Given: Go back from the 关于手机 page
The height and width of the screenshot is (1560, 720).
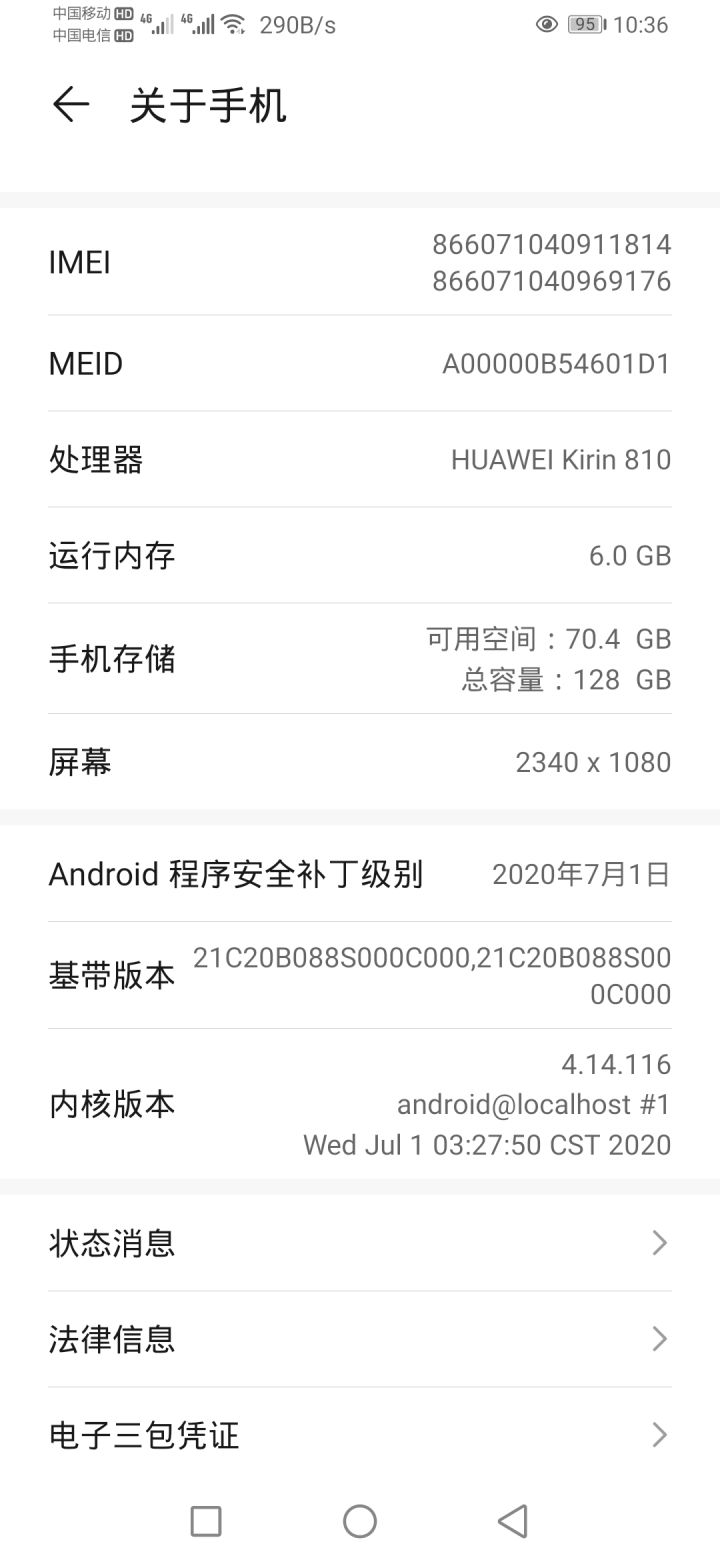Looking at the screenshot, I should click(x=71, y=105).
